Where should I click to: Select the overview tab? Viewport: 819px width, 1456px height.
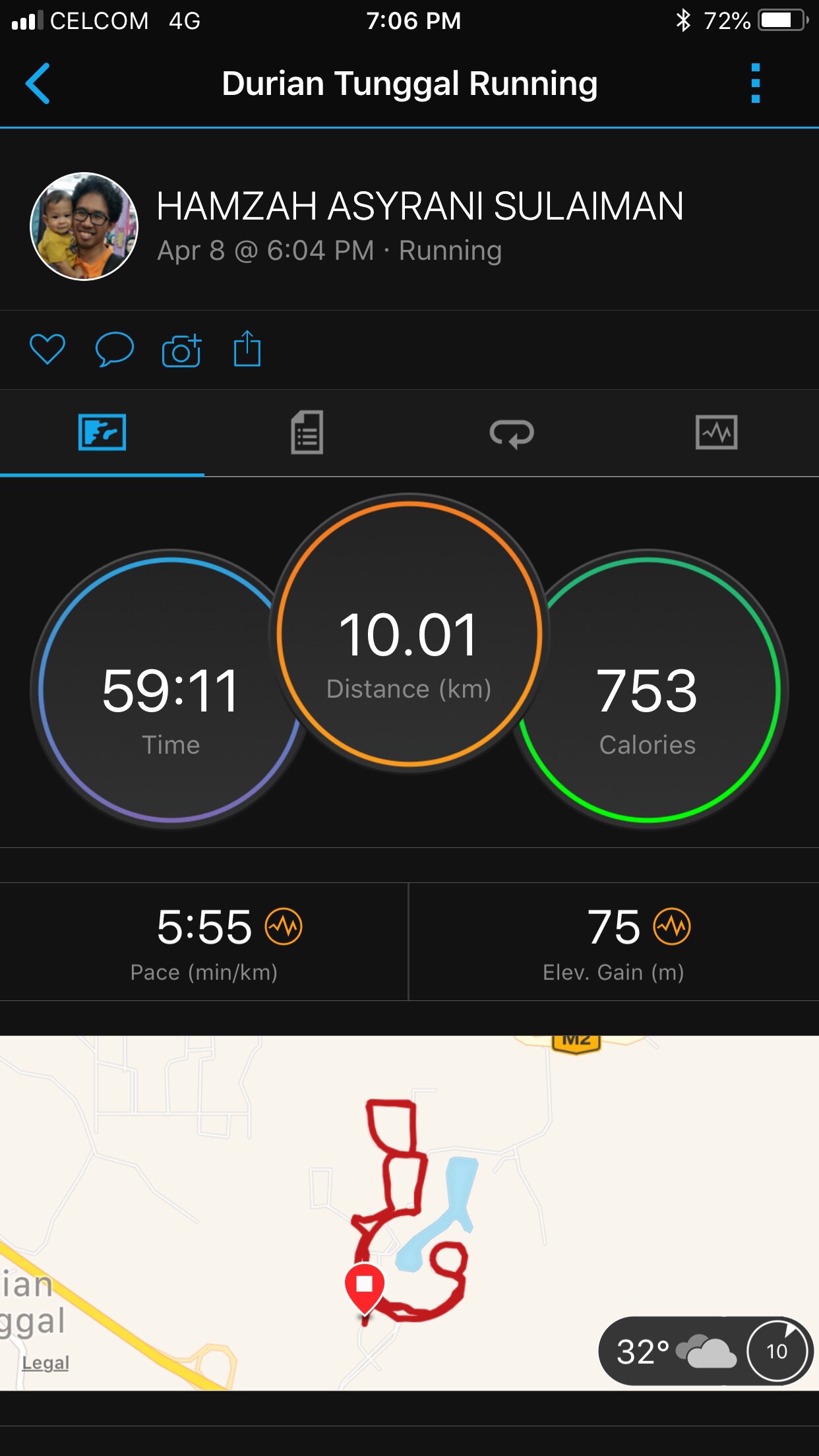(102, 433)
